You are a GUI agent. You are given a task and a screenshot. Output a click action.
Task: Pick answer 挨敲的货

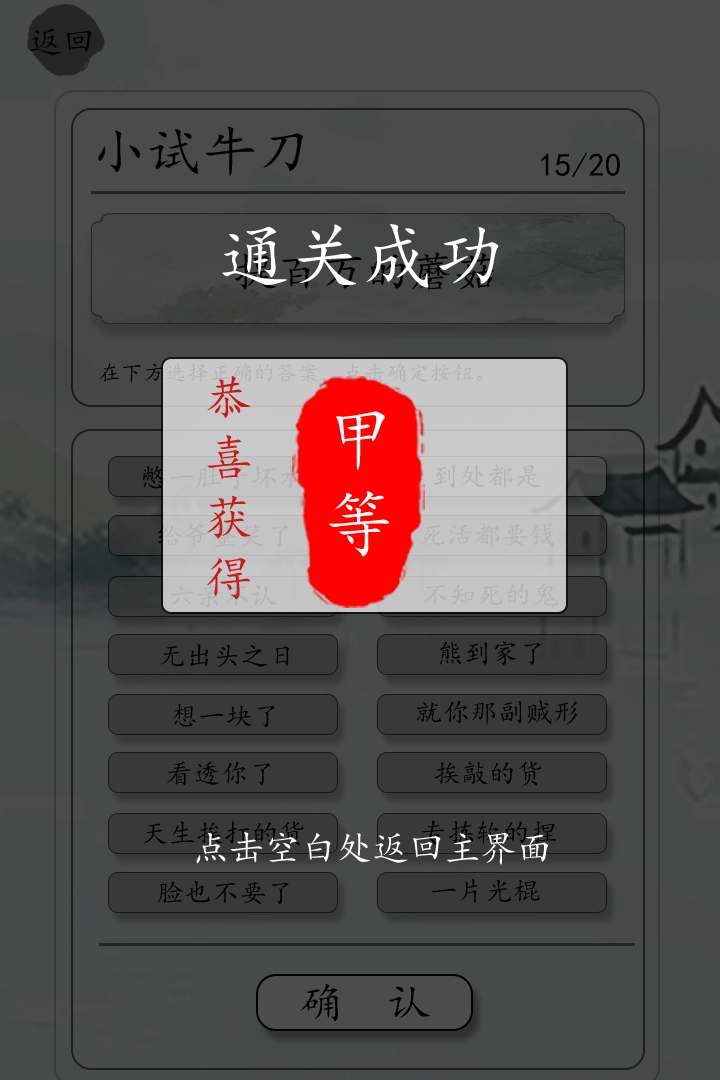[x=493, y=773]
